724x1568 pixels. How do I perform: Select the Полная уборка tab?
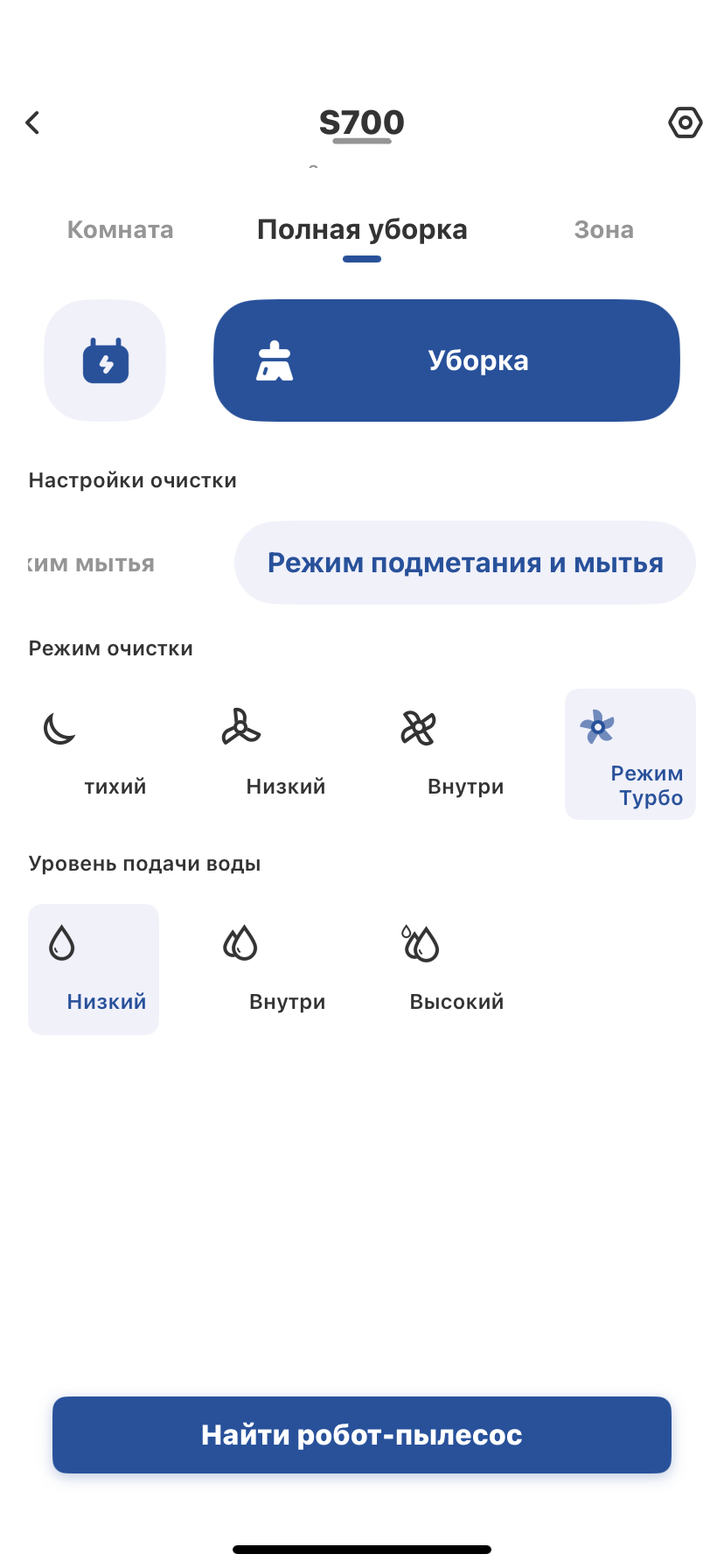point(362,230)
